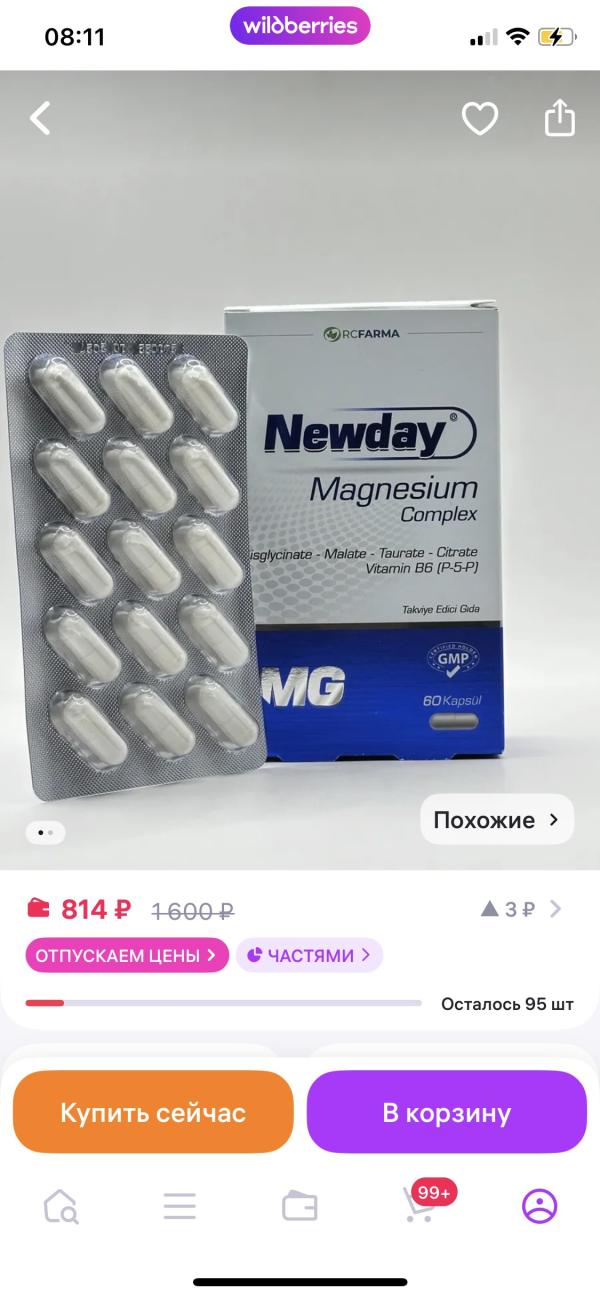Open the ЧАСТЯМИ installment option
600x1298 pixels.
309,955
